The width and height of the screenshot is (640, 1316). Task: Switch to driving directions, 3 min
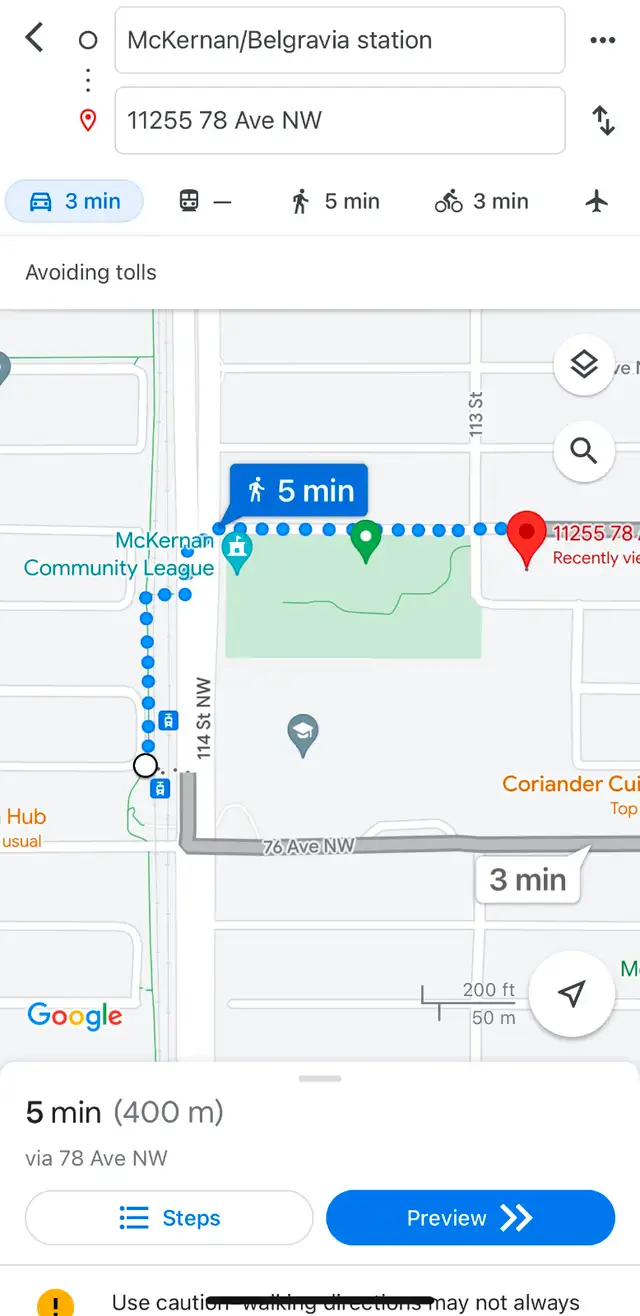click(75, 201)
